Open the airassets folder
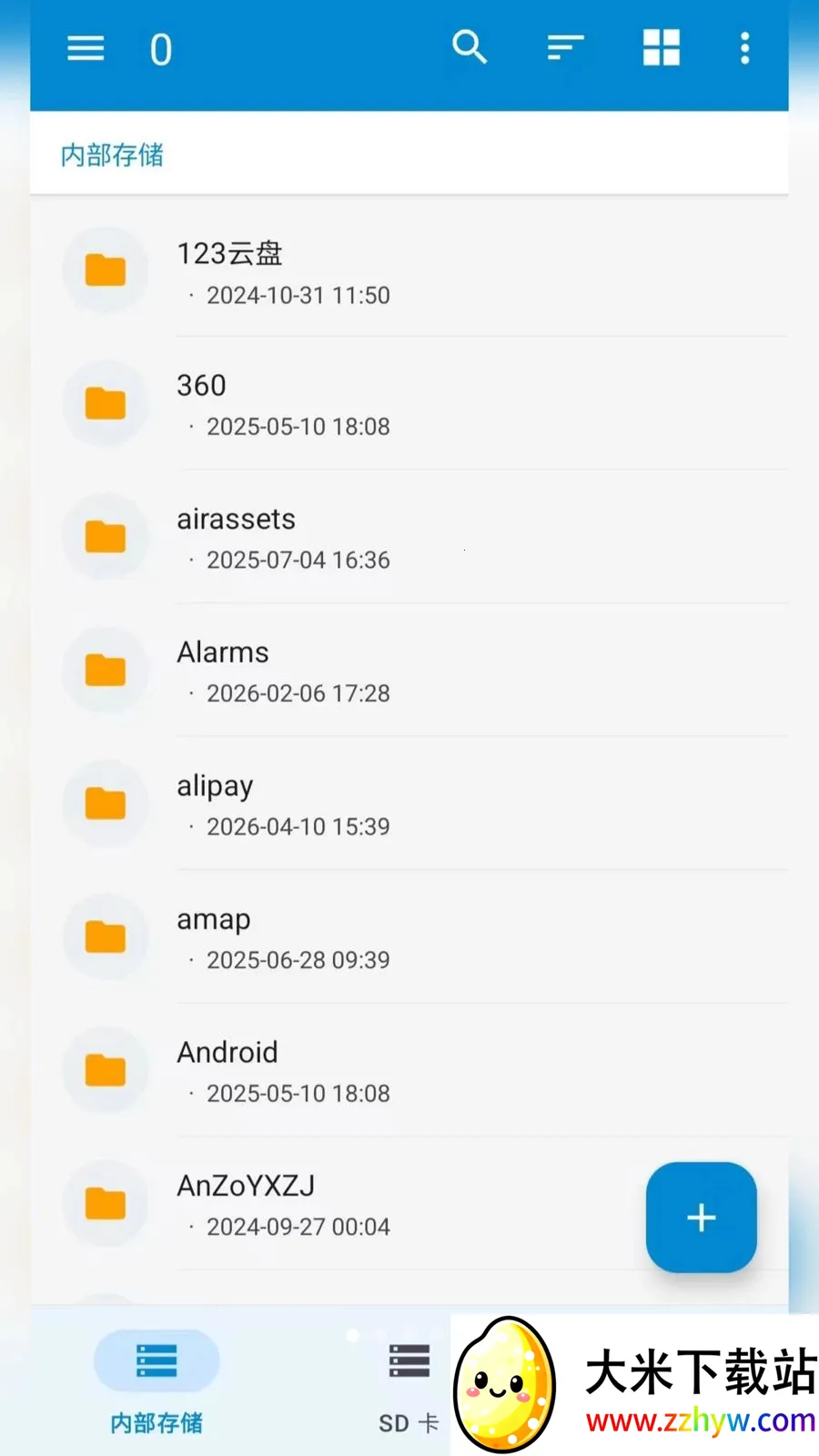Viewport: 819px width, 1456px height. [x=409, y=537]
